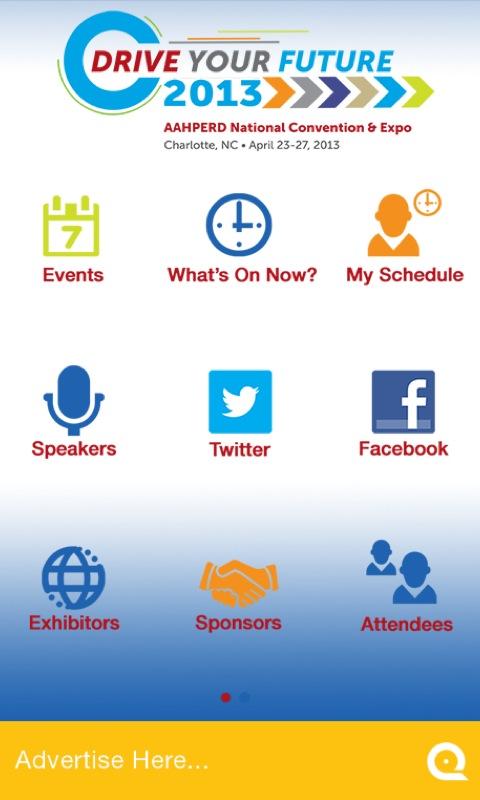Browse the Exhibitors

[74, 589]
